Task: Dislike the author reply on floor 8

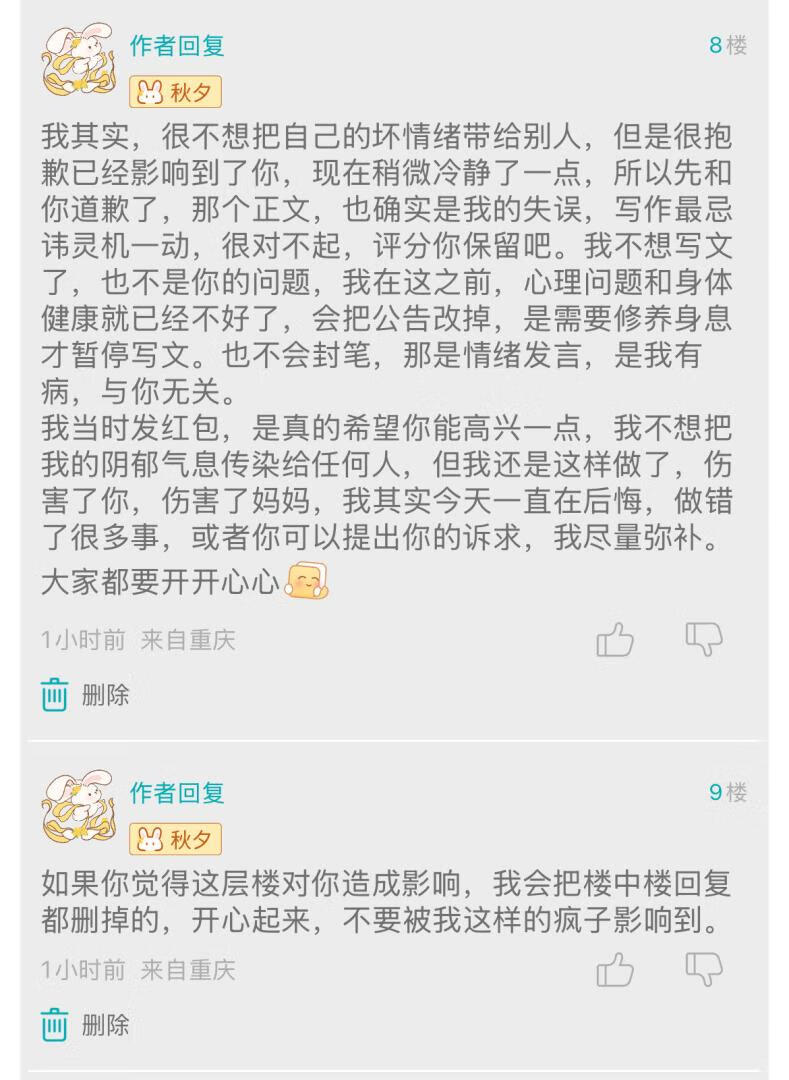Action: coord(704,639)
